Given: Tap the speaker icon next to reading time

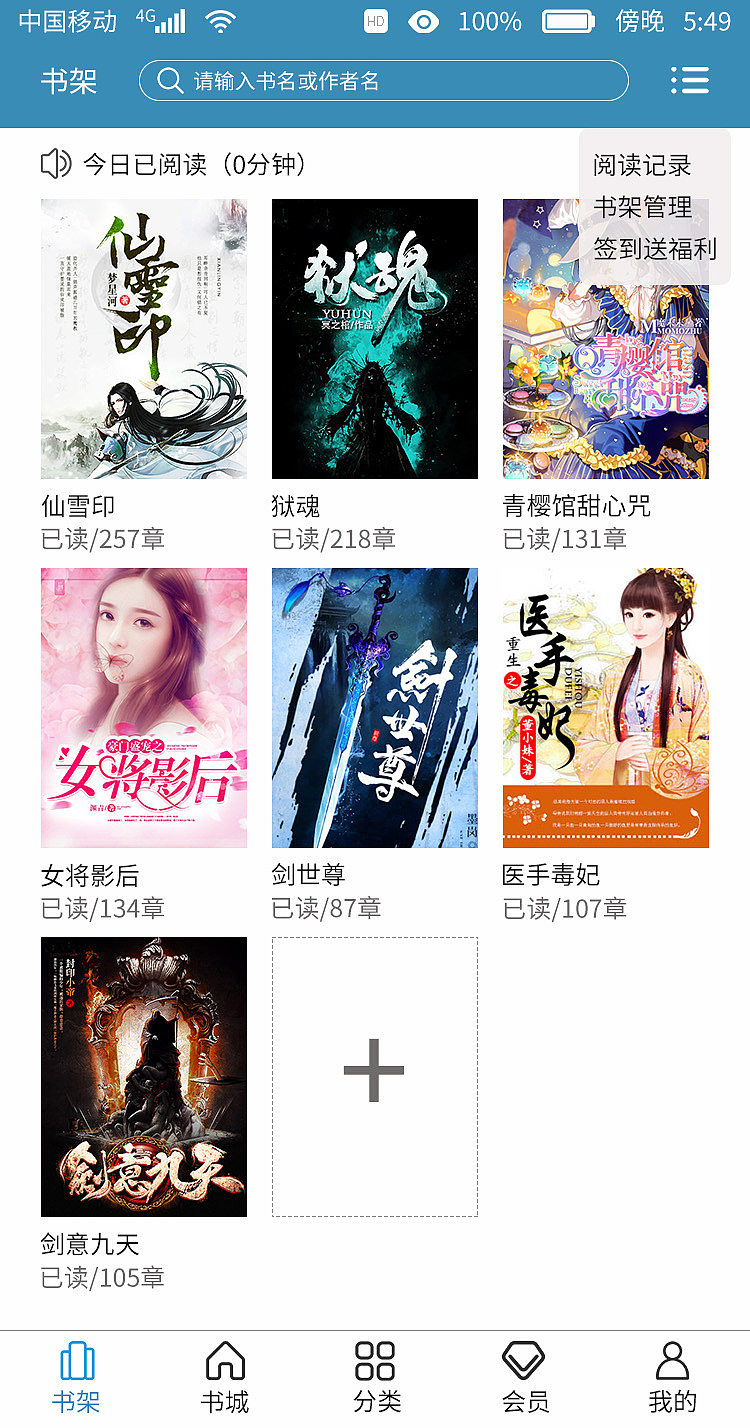Looking at the screenshot, I should [56, 162].
